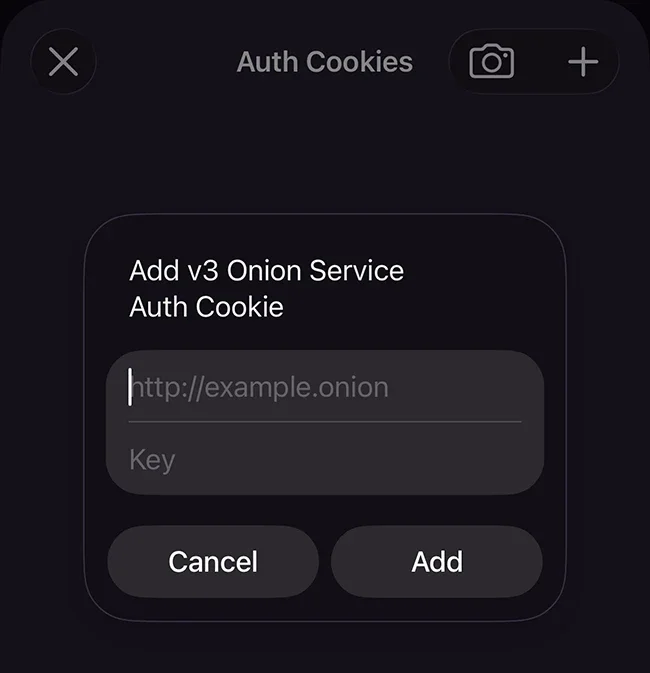Select the Key input field

click(x=324, y=460)
